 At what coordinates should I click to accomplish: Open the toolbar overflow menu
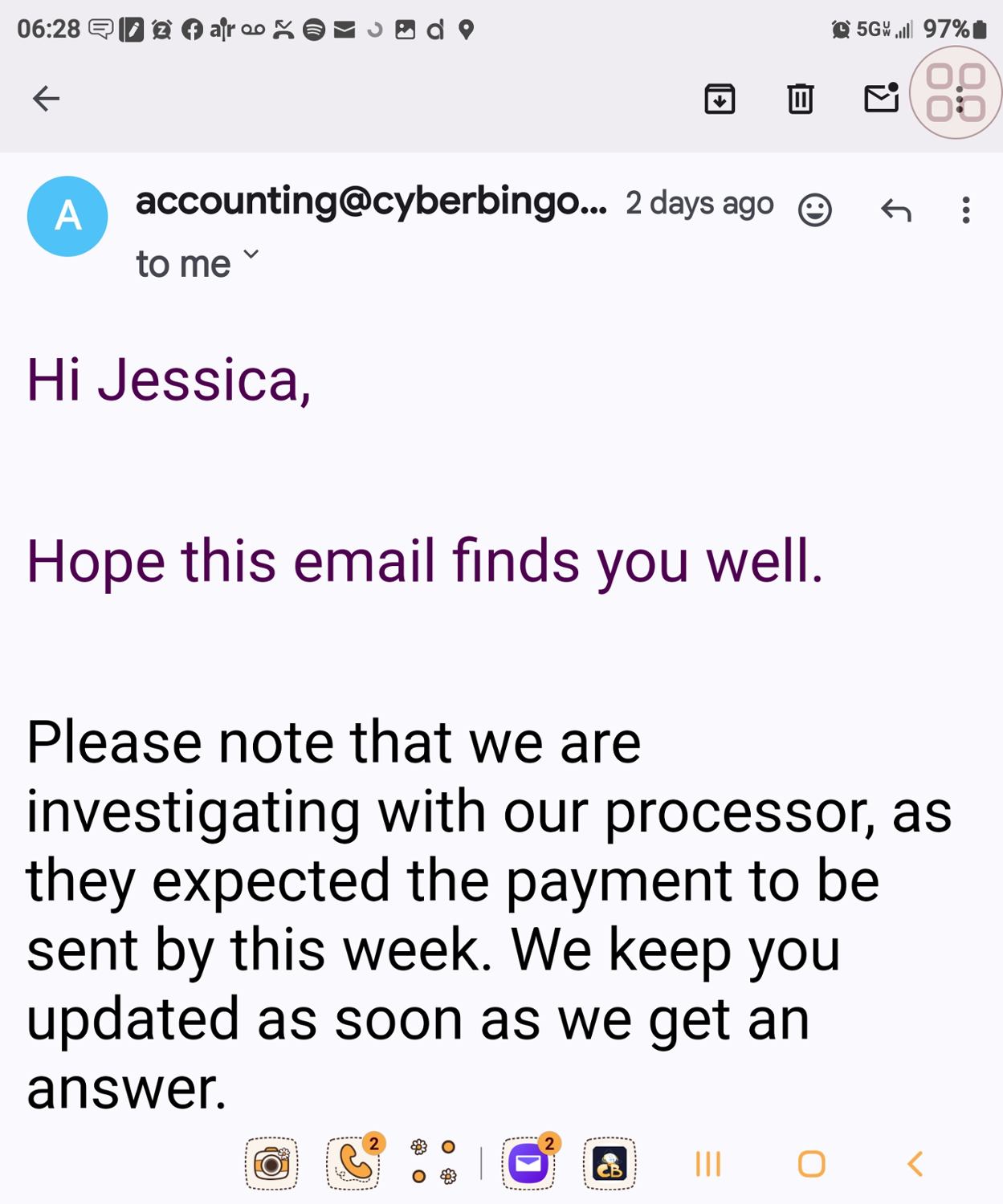(960, 100)
